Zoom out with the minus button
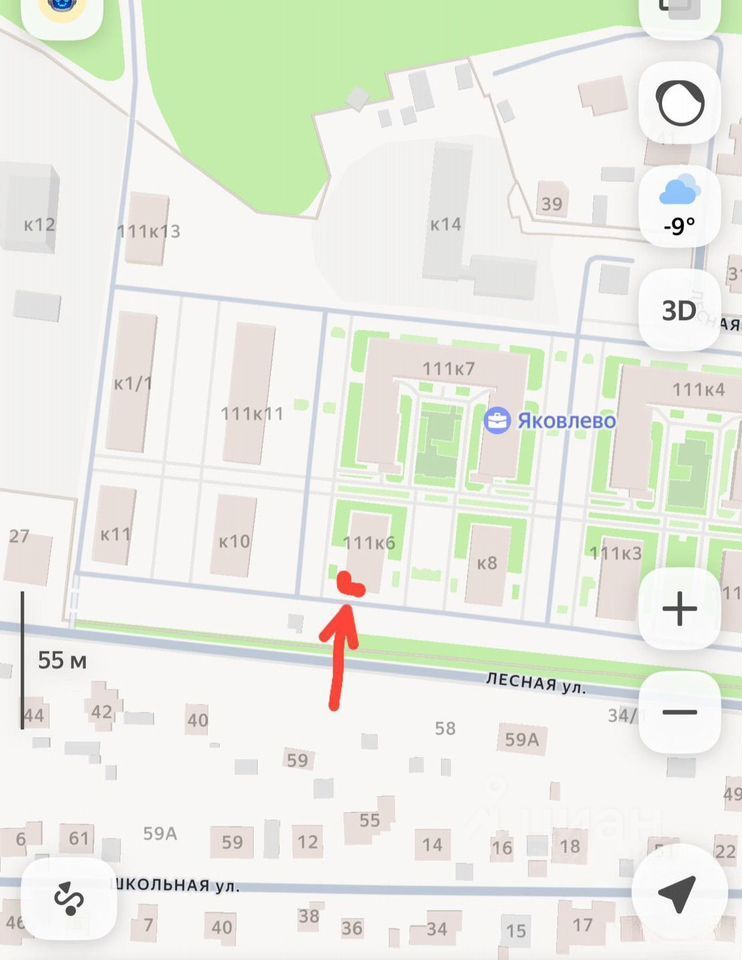742x960 pixels. [x=680, y=712]
